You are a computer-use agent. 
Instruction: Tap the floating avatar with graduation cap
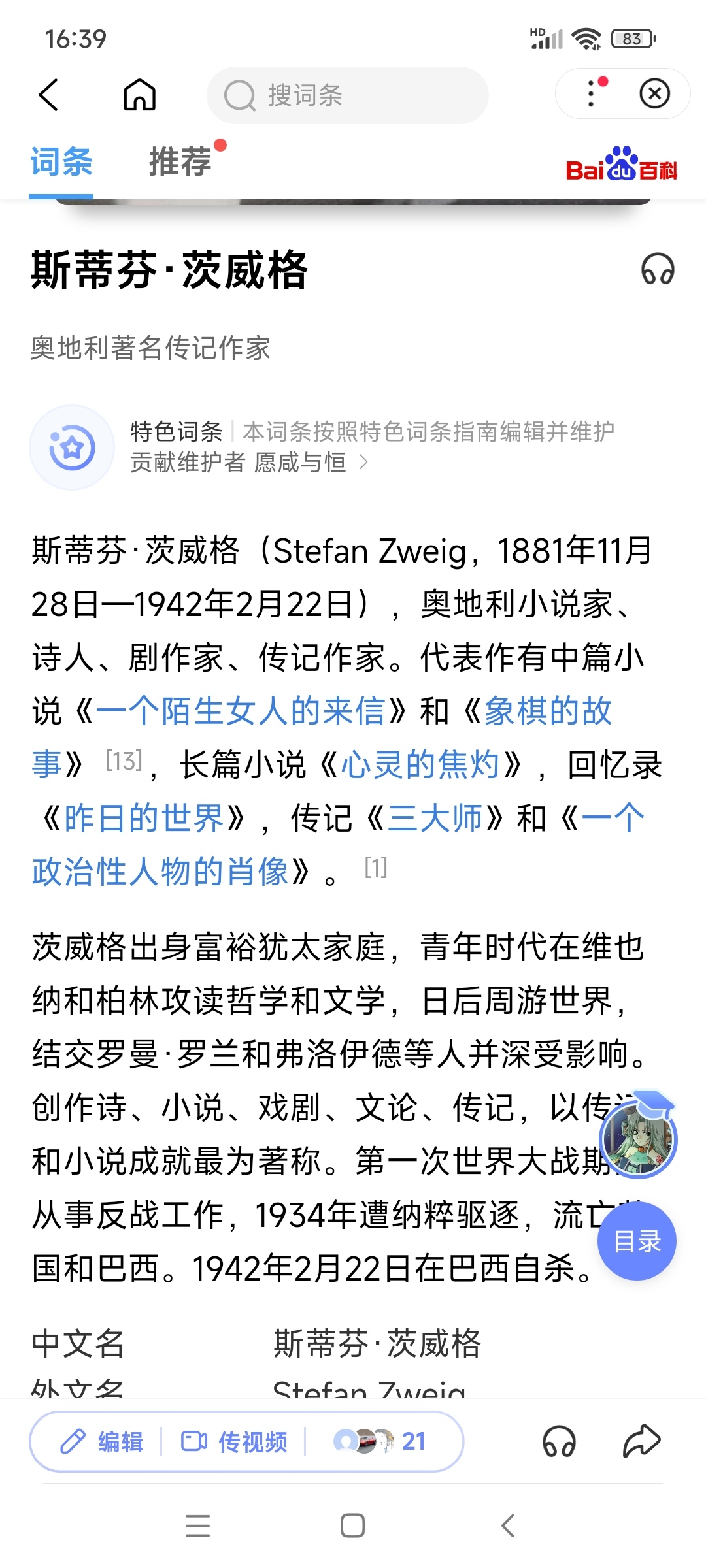point(638,1137)
